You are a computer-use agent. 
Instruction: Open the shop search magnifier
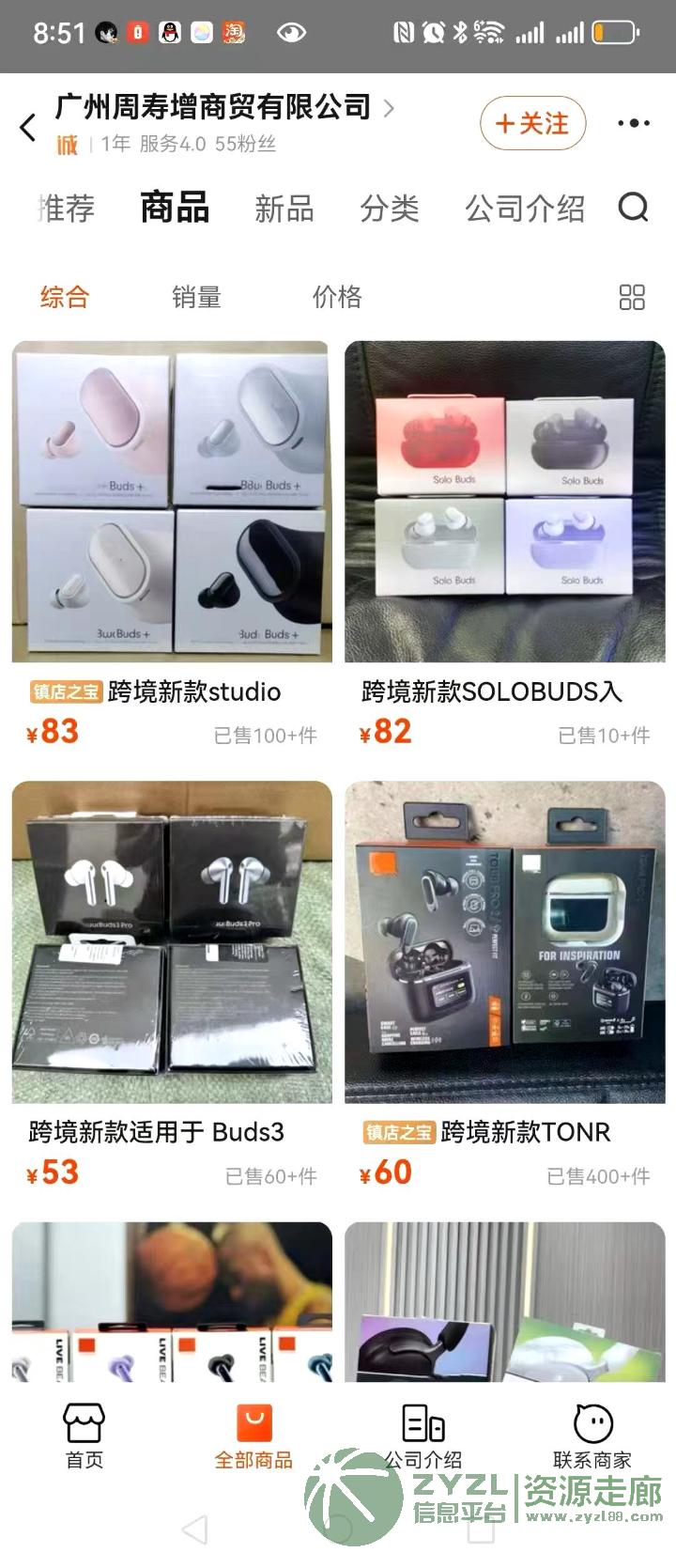coord(633,207)
